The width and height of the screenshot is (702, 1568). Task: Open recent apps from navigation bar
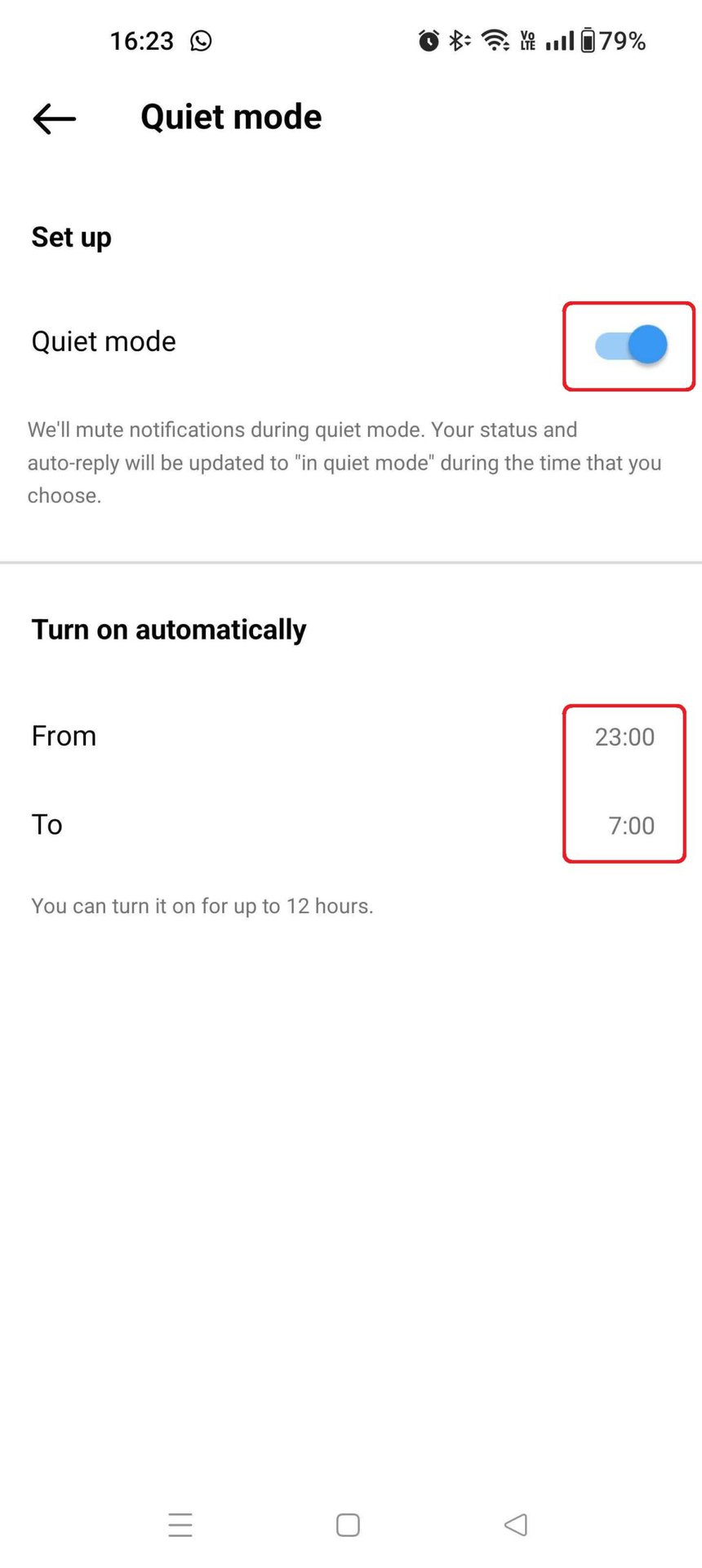[180, 1525]
